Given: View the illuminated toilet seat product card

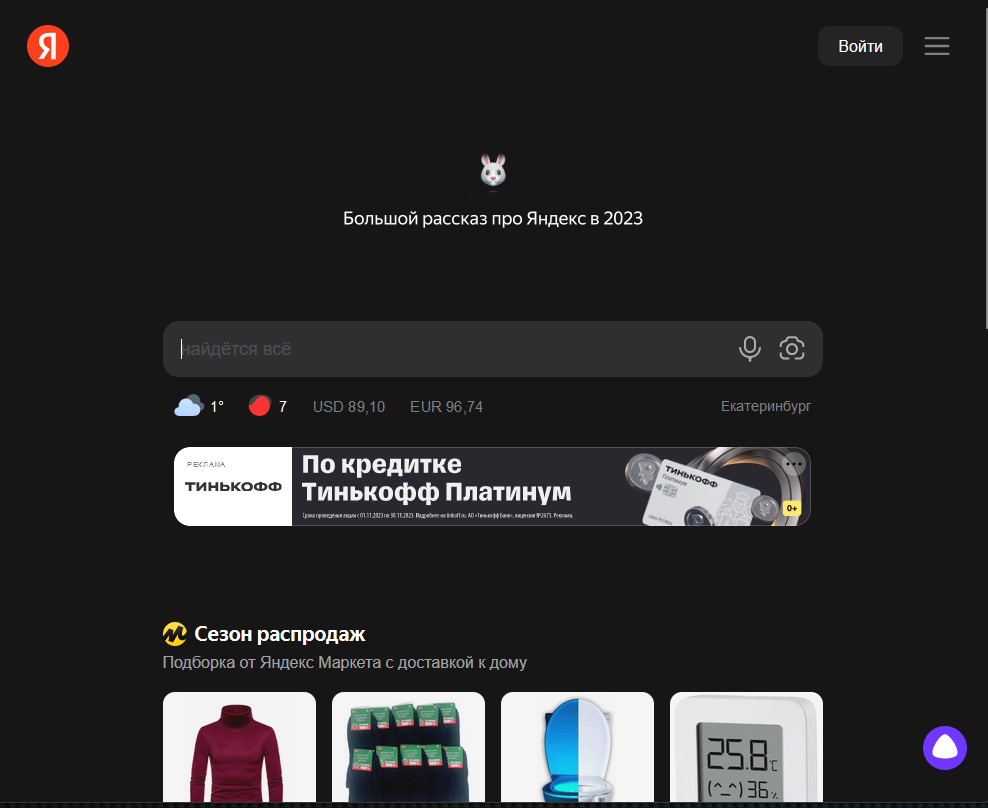Looking at the screenshot, I should tap(577, 748).
